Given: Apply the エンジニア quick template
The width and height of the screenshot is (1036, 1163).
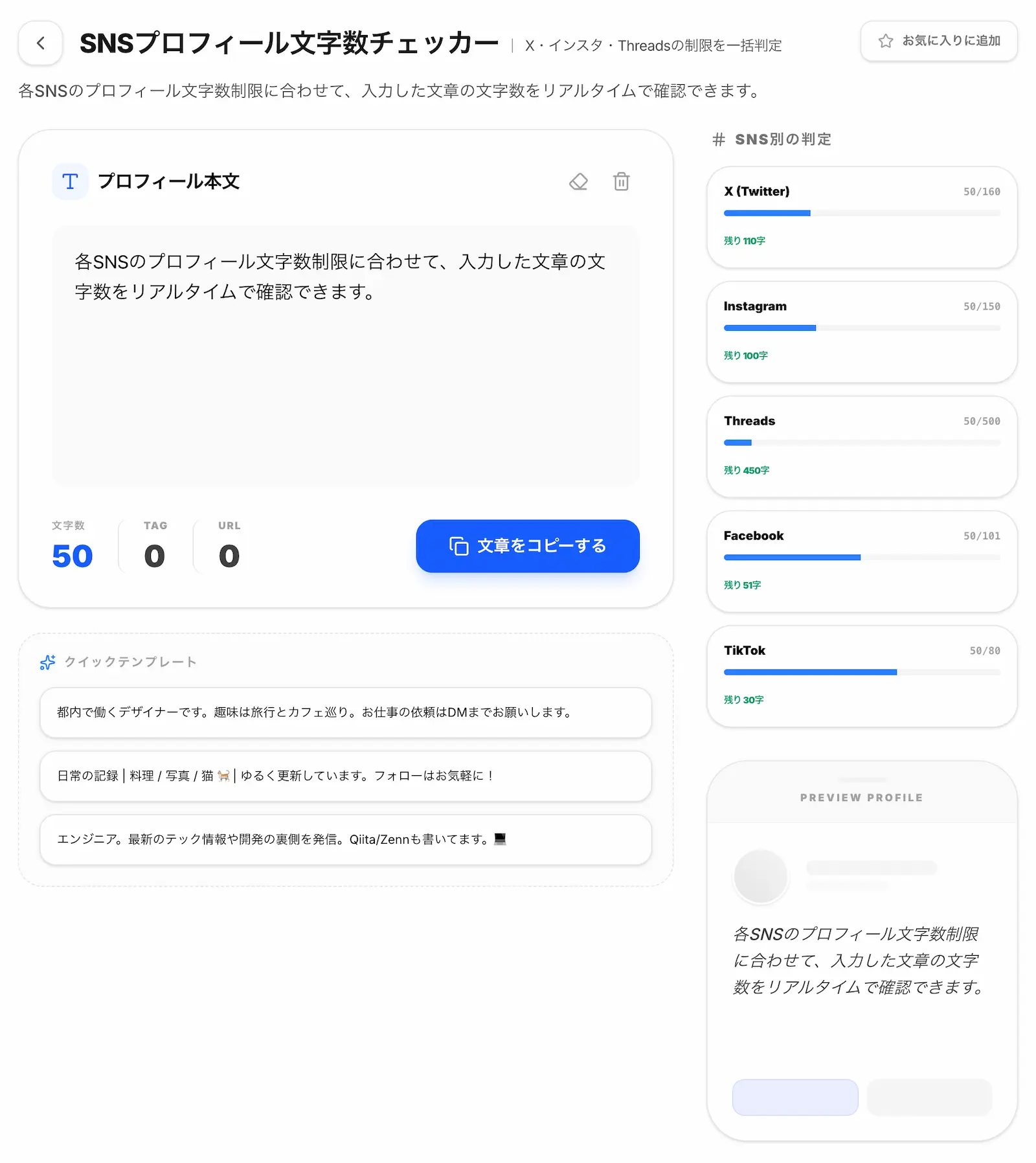Looking at the screenshot, I should coord(346,839).
